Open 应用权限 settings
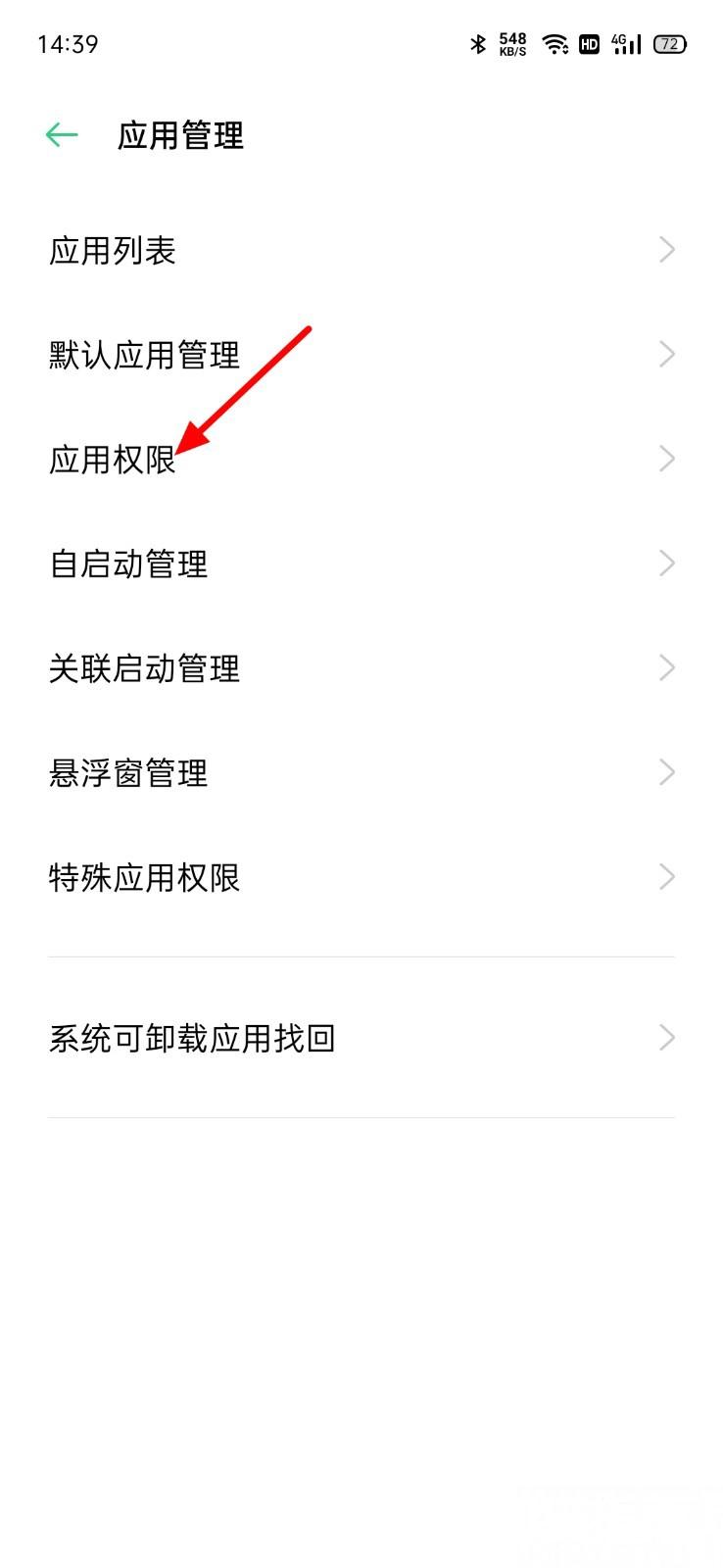Viewport: 723px width, 1568px height. [361, 459]
